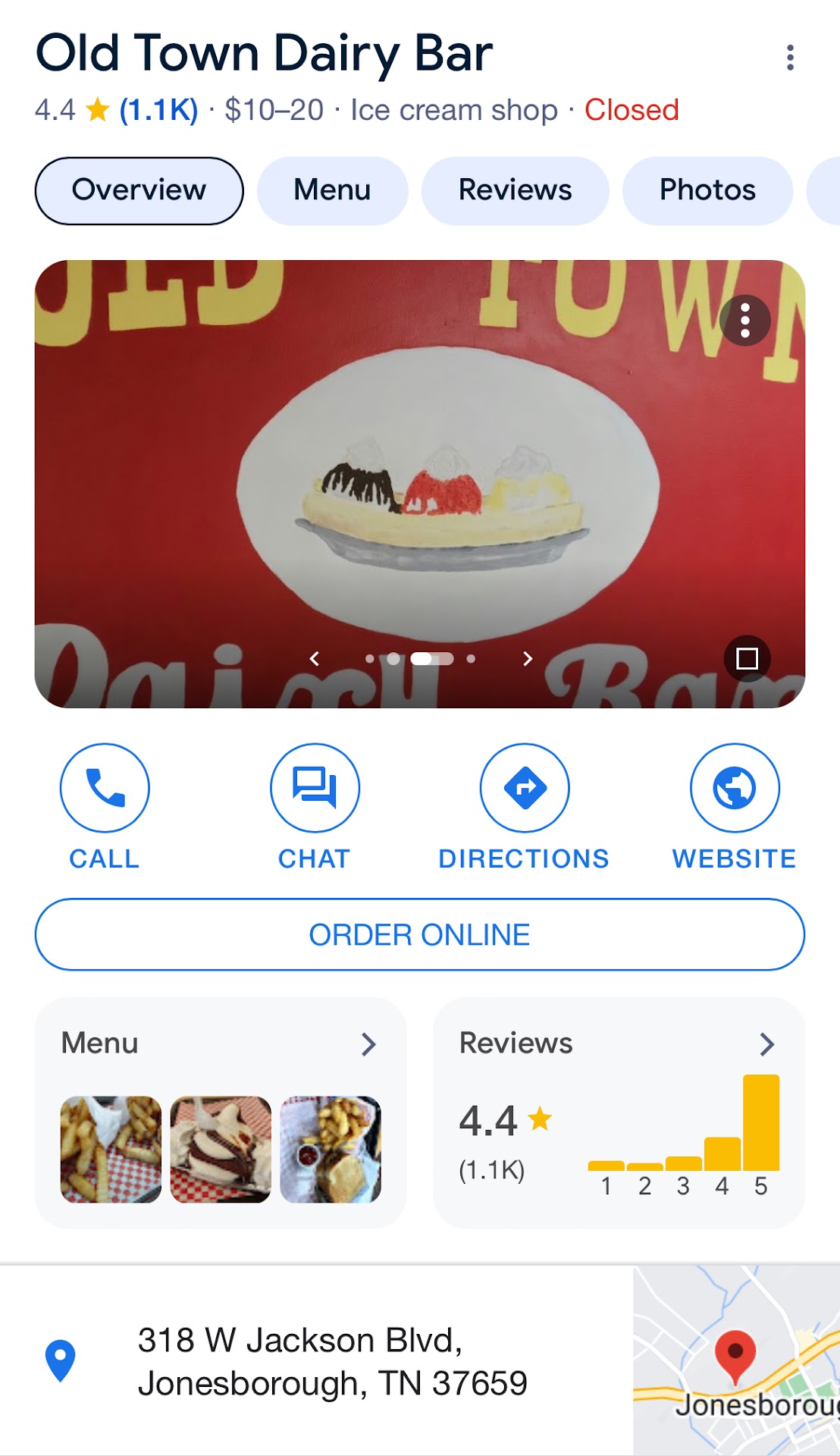
Task: Open the 318 W Jackson Blvd address
Action: 332,1361
